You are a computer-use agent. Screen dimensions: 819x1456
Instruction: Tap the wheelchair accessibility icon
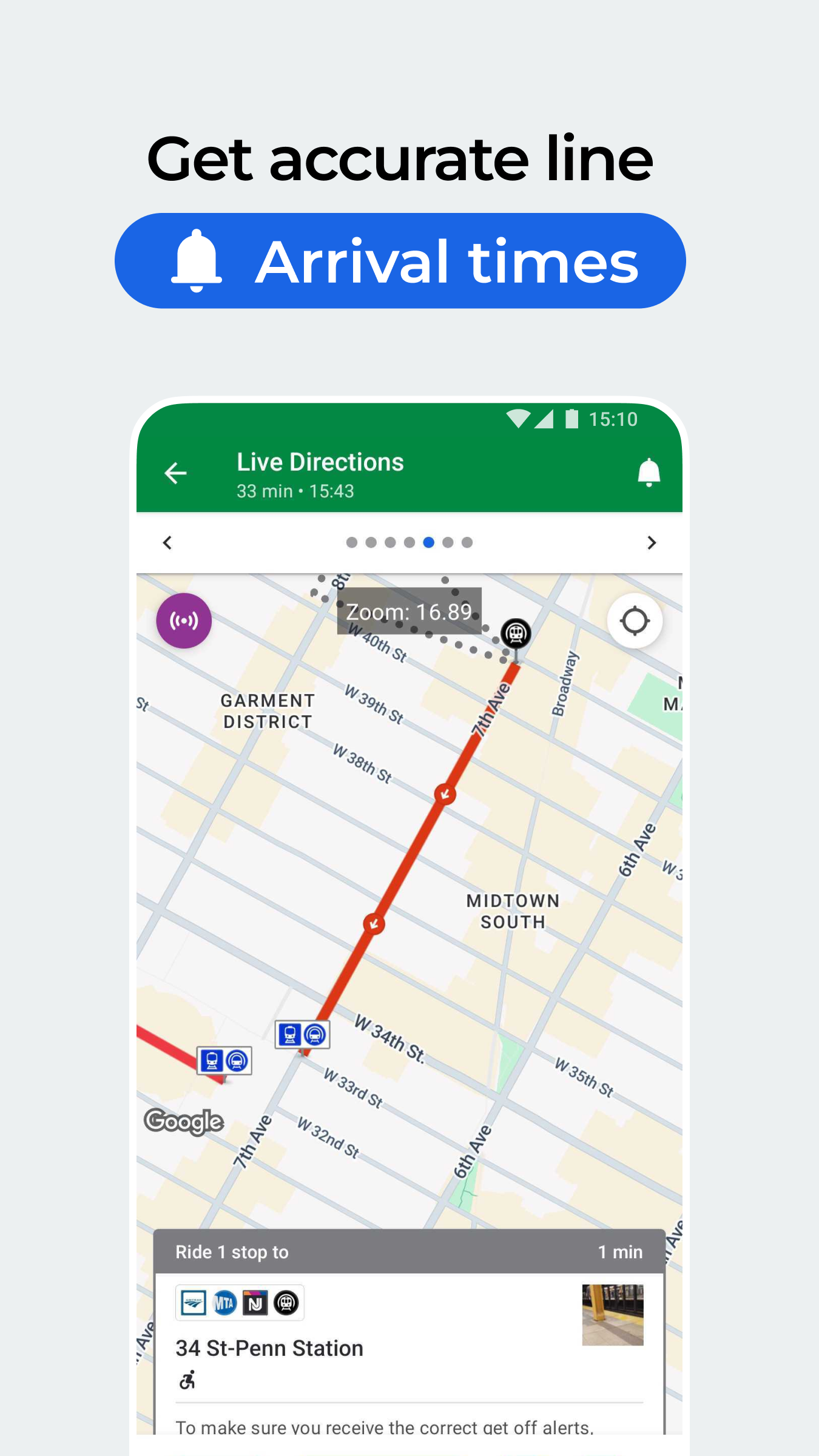(x=188, y=1380)
